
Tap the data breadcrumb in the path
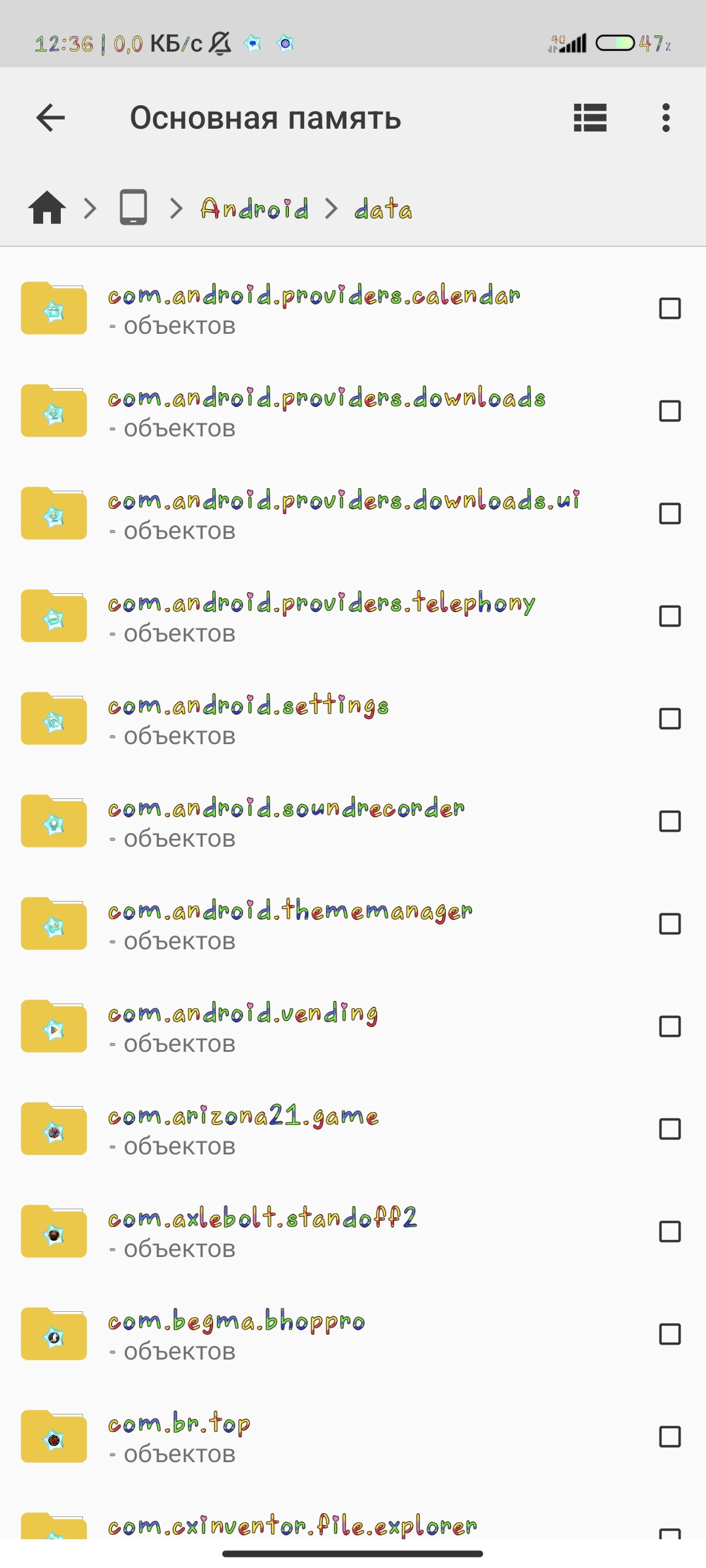tap(383, 209)
